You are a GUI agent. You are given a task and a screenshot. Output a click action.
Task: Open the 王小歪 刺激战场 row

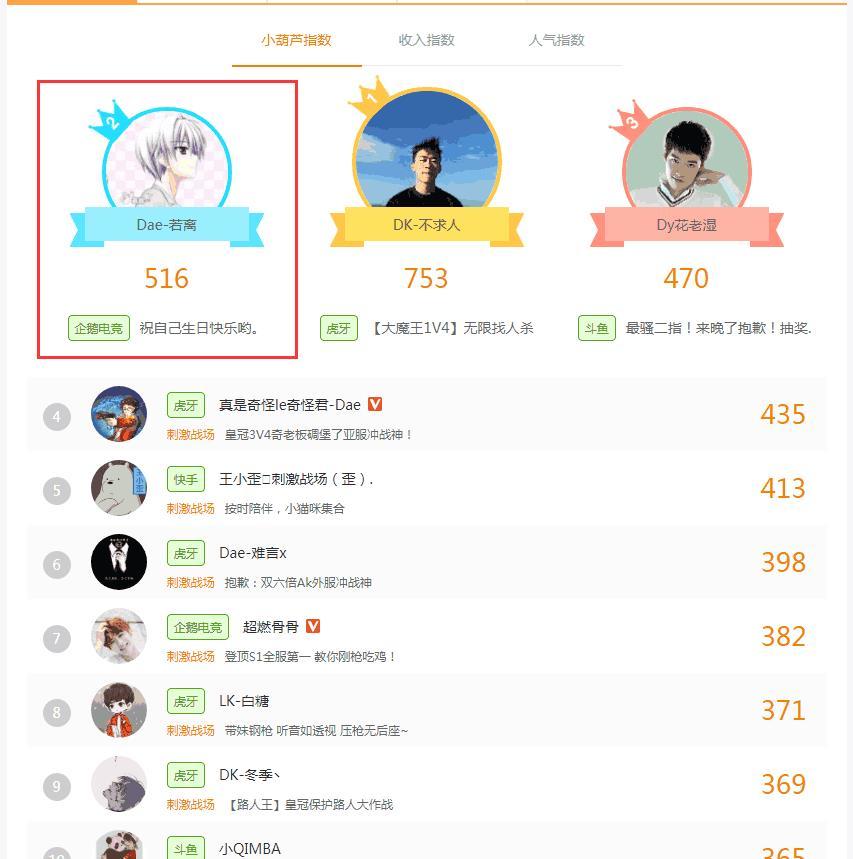(x=426, y=489)
